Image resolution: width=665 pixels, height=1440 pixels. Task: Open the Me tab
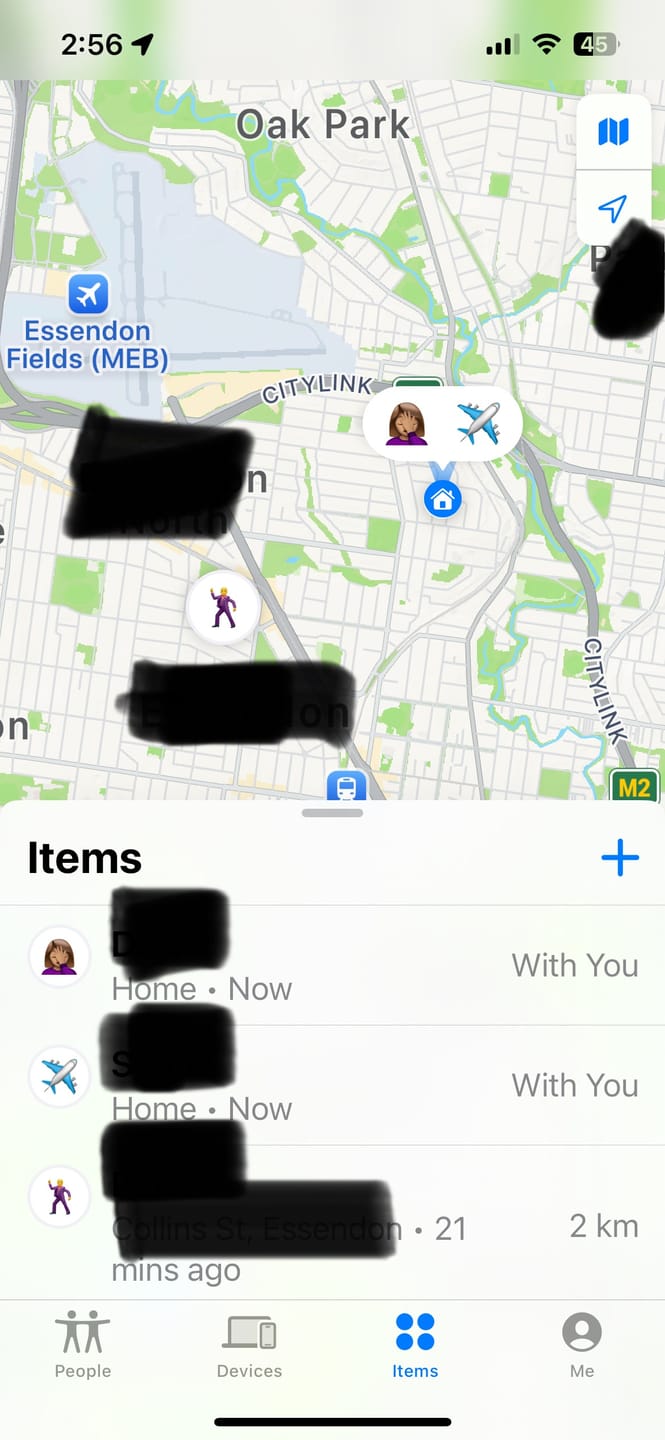pyautogui.click(x=581, y=1344)
